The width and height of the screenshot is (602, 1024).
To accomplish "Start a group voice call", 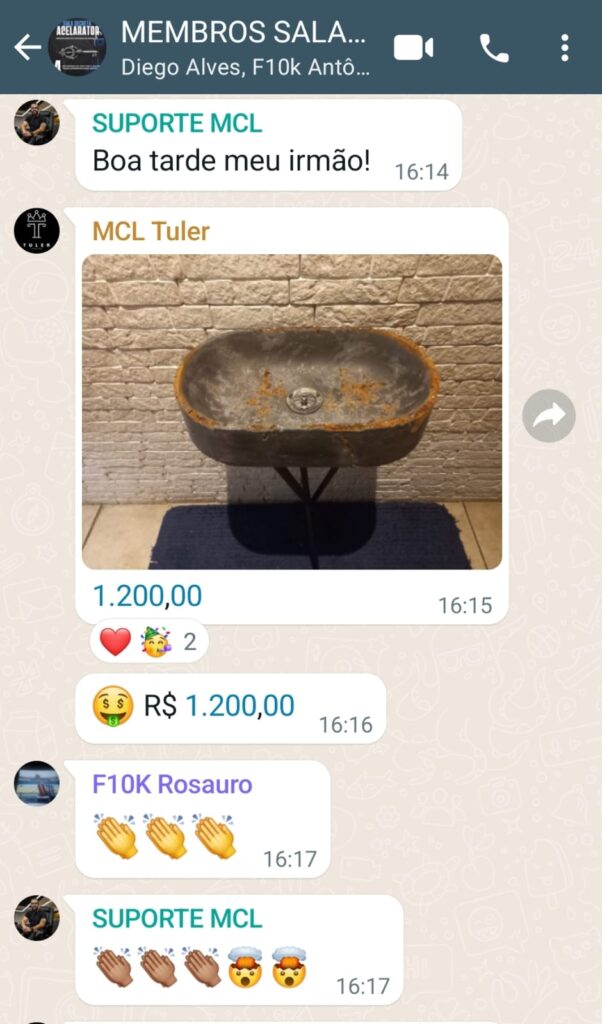I will [494, 47].
